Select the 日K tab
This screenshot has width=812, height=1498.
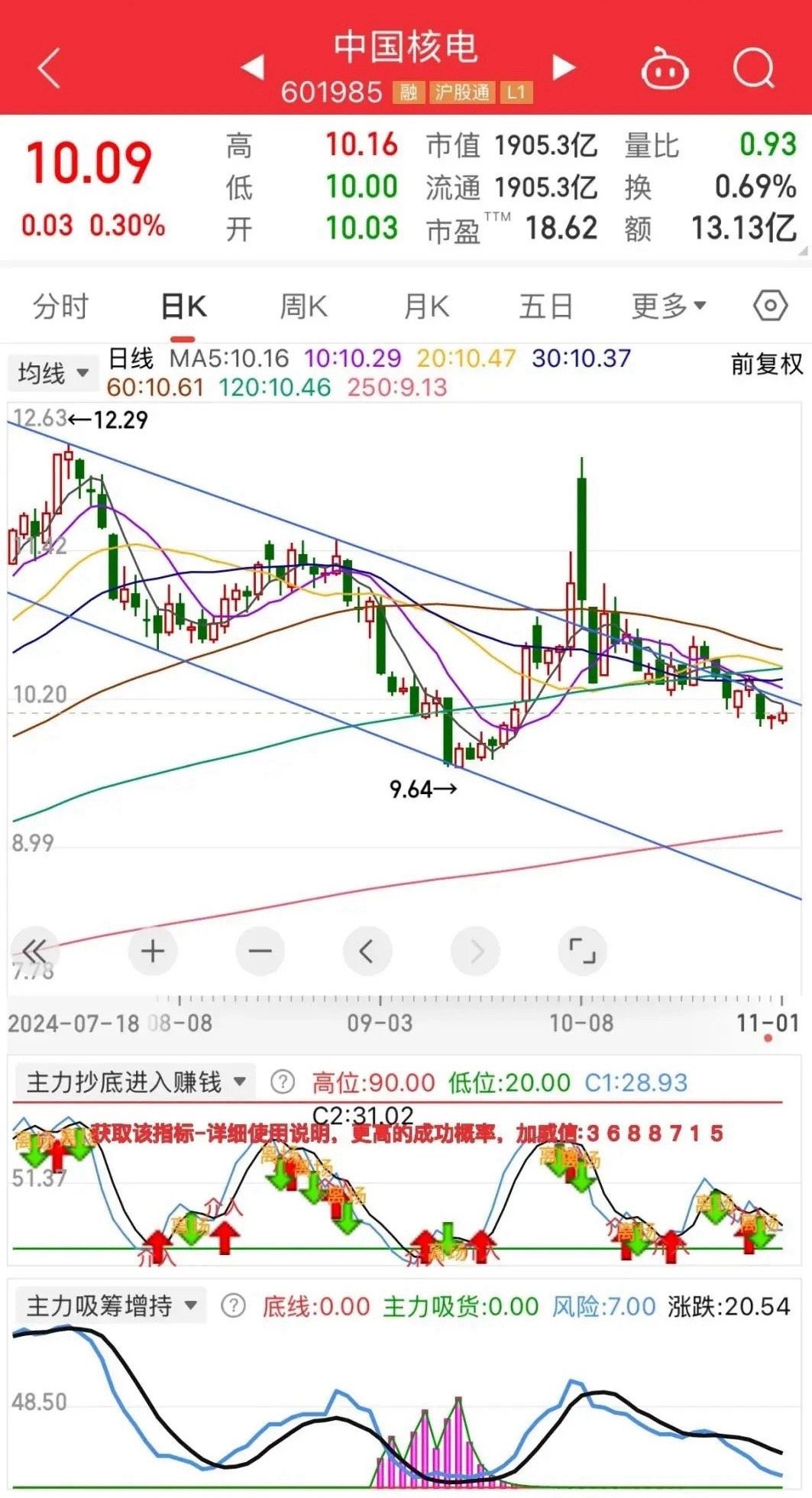183,306
